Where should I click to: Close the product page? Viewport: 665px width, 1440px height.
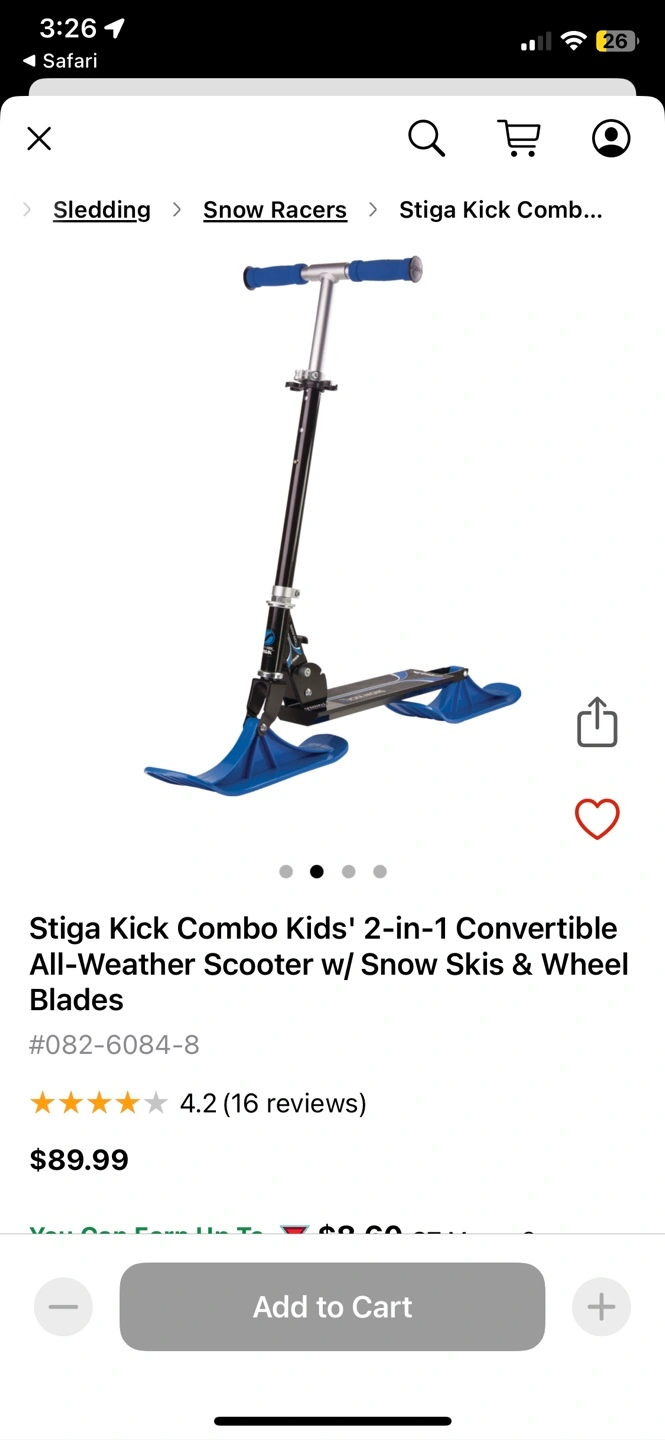pos(39,138)
